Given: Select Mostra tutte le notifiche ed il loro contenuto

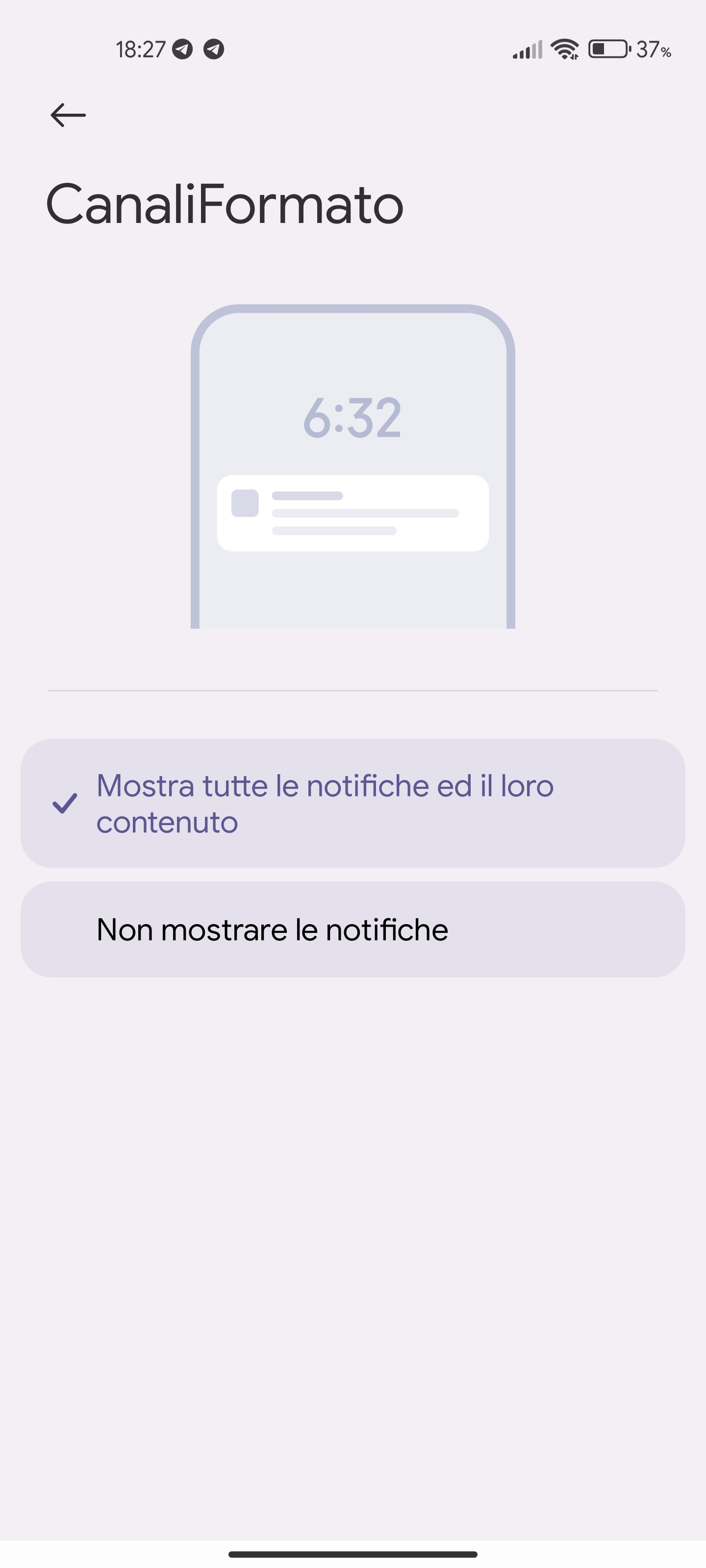Looking at the screenshot, I should click(x=352, y=803).
